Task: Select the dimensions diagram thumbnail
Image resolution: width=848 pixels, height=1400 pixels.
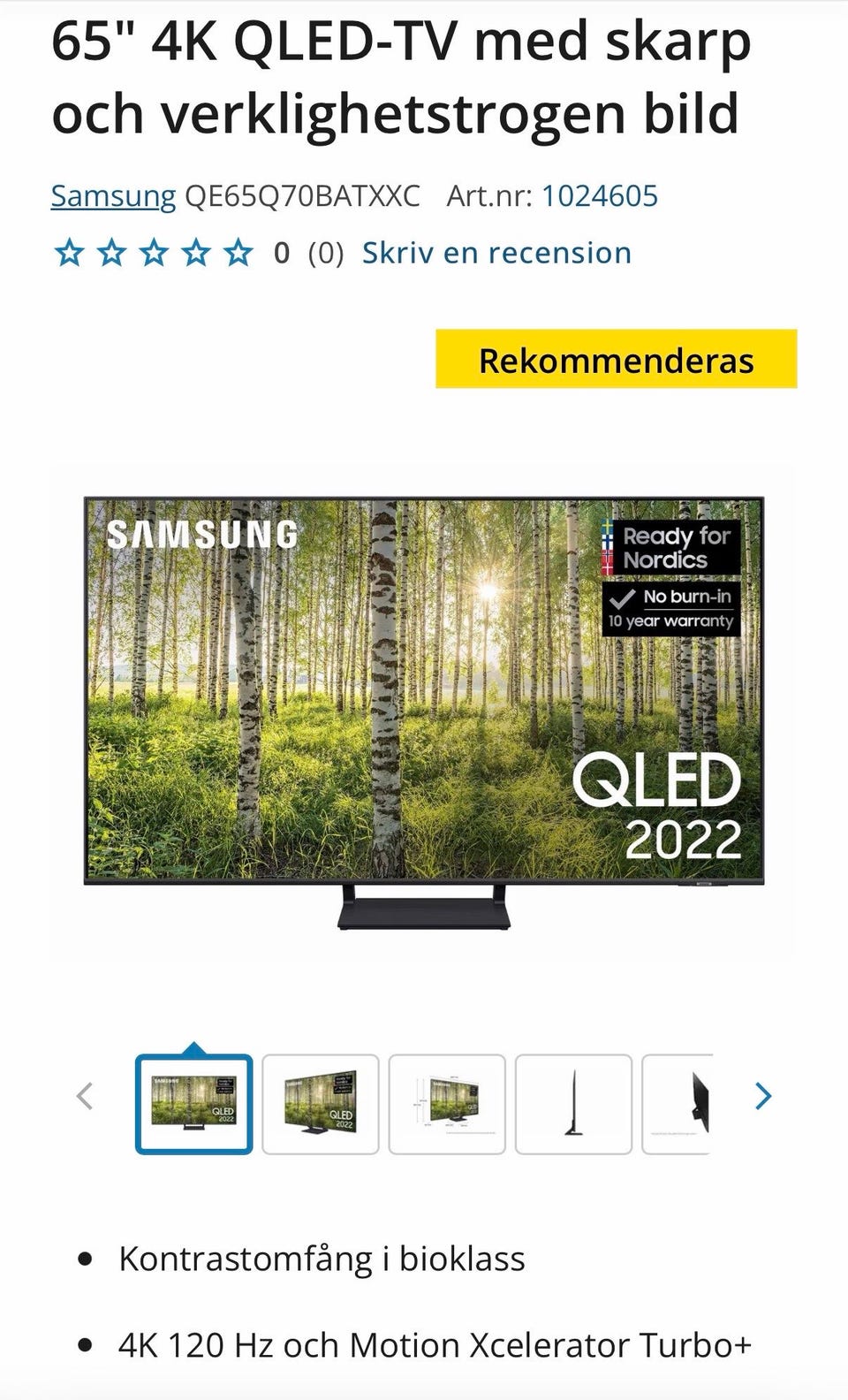Action: 447,1104
